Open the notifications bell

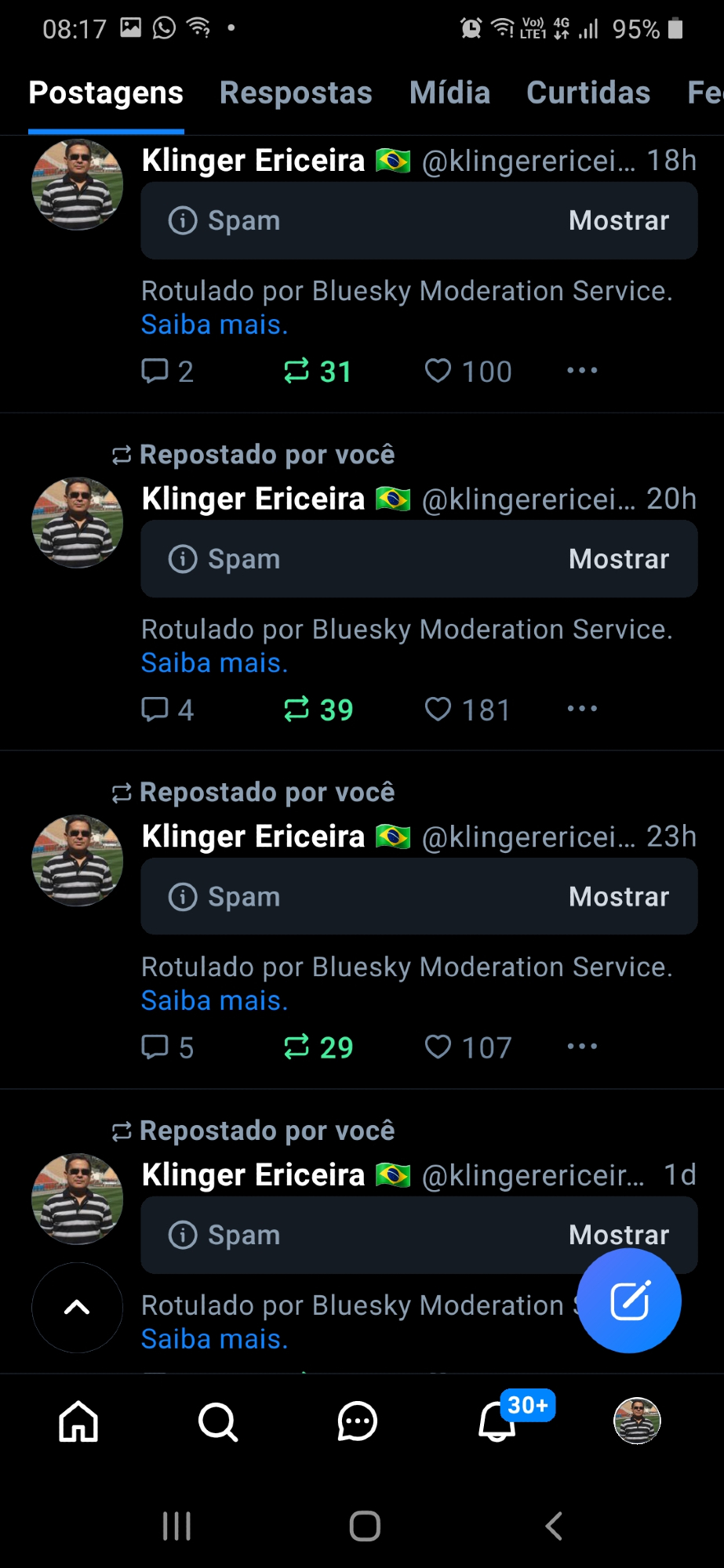pos(497,1421)
